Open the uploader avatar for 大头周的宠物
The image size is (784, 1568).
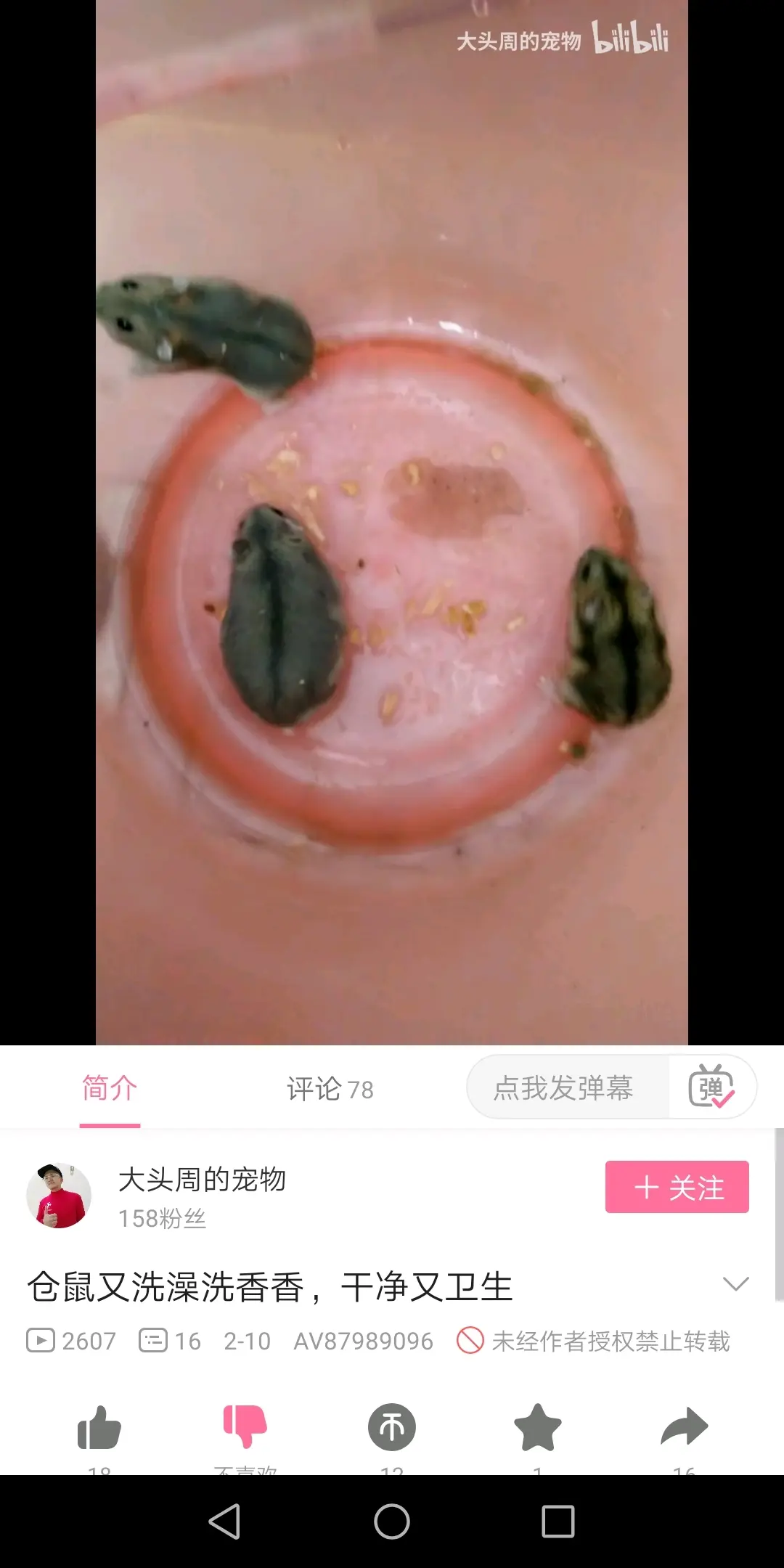pyautogui.click(x=59, y=1195)
